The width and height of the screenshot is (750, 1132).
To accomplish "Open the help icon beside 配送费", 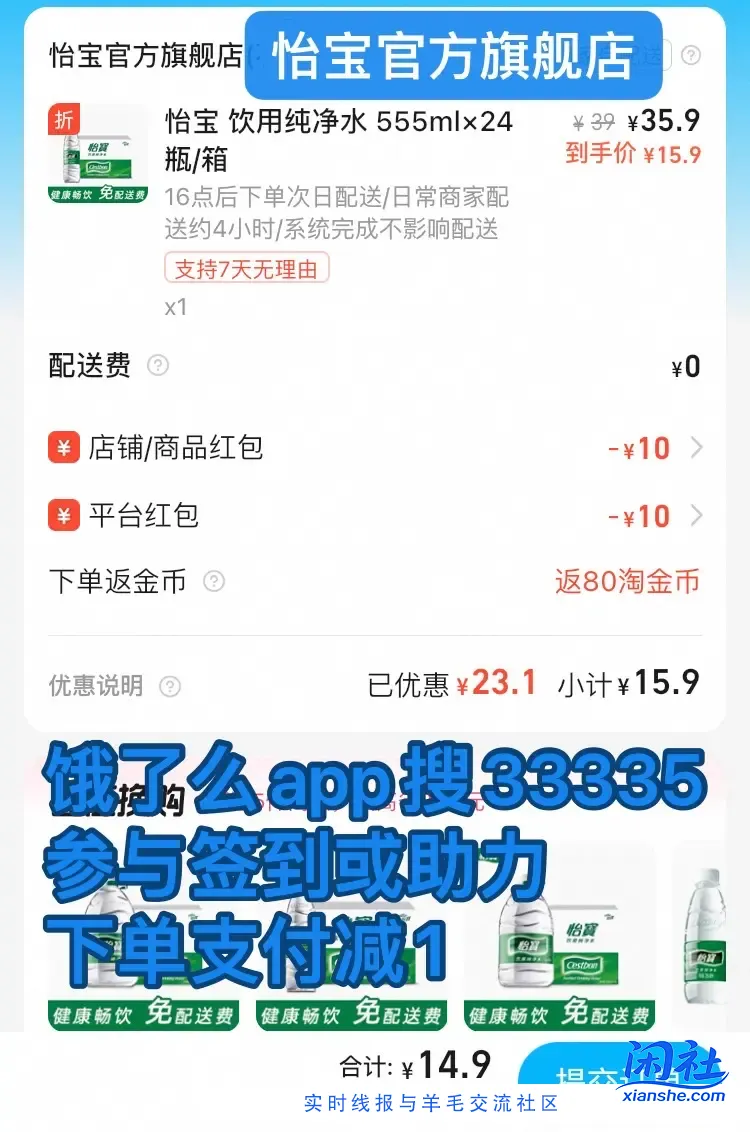I will 155,366.
